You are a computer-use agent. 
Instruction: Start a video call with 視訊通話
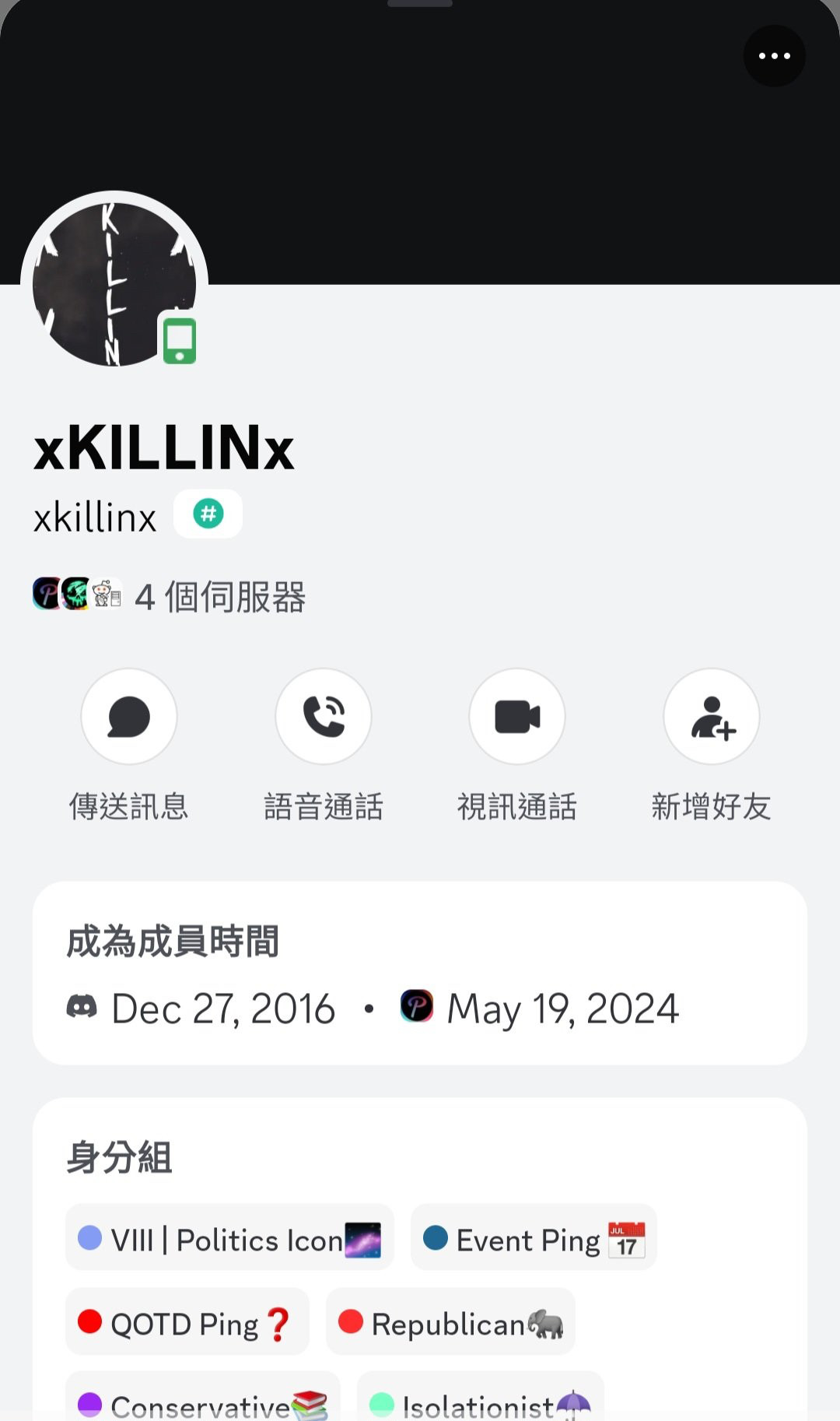[517, 716]
